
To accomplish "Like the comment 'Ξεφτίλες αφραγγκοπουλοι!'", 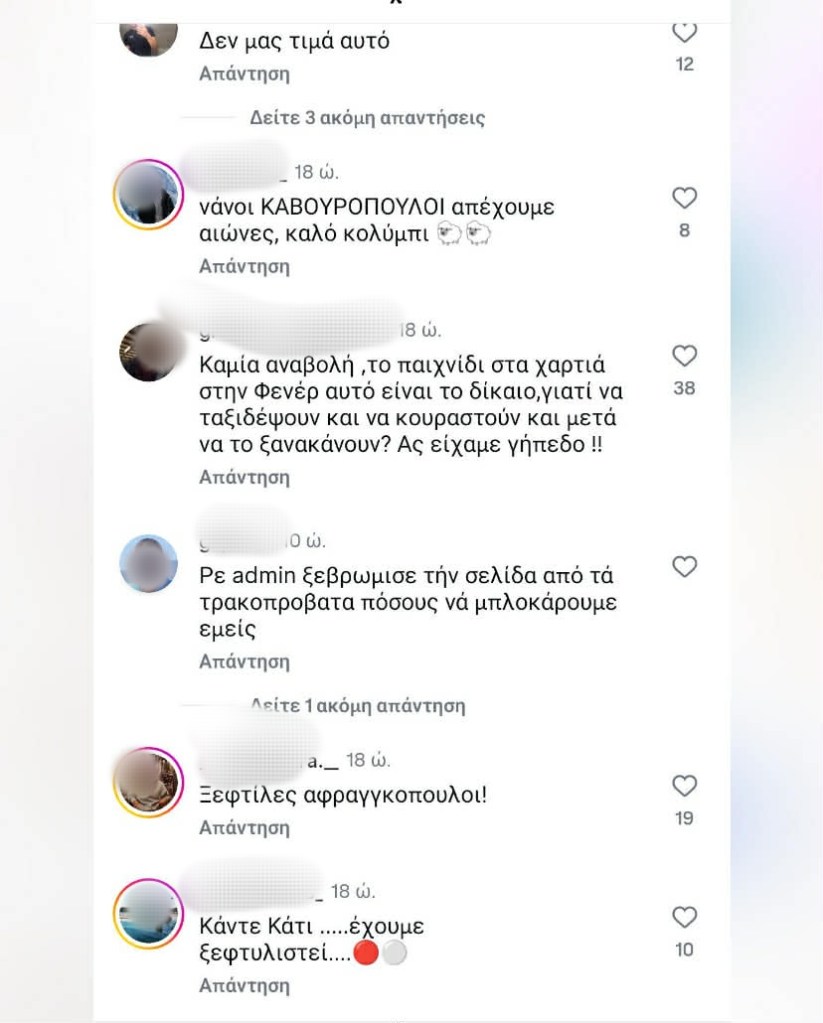I will tap(684, 786).
